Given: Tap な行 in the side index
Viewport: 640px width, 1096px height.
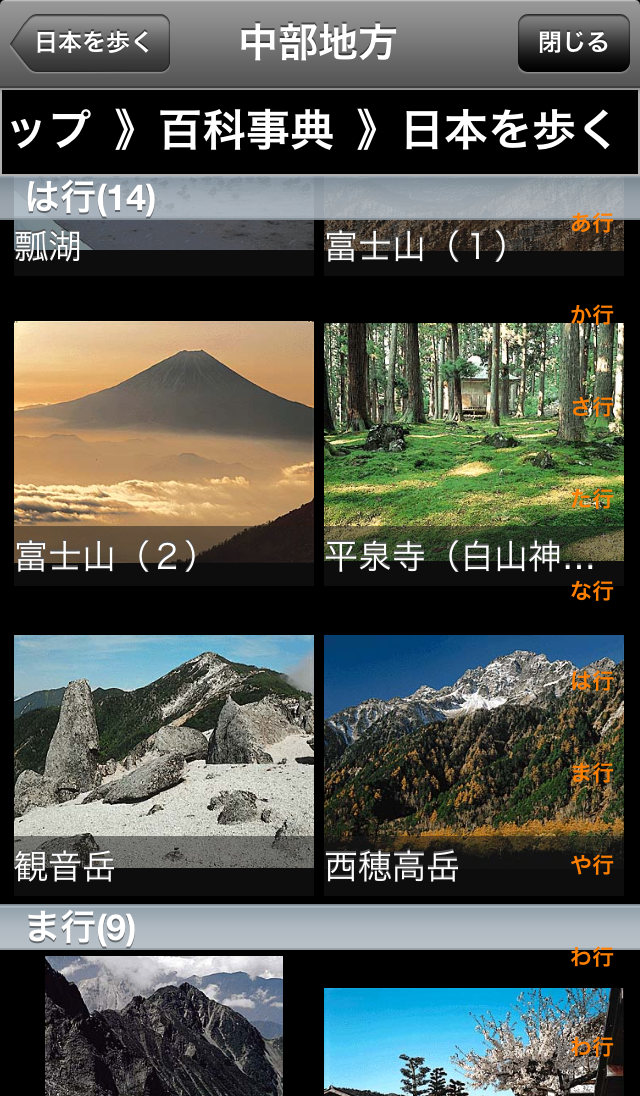Looking at the screenshot, I should click(x=591, y=590).
